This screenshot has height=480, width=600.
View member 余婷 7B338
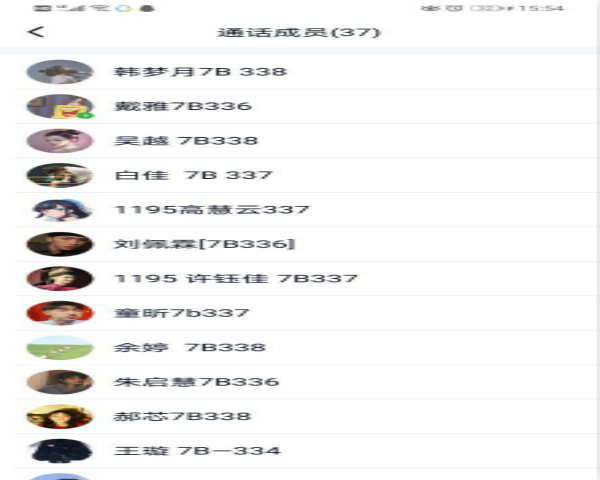[190, 348]
